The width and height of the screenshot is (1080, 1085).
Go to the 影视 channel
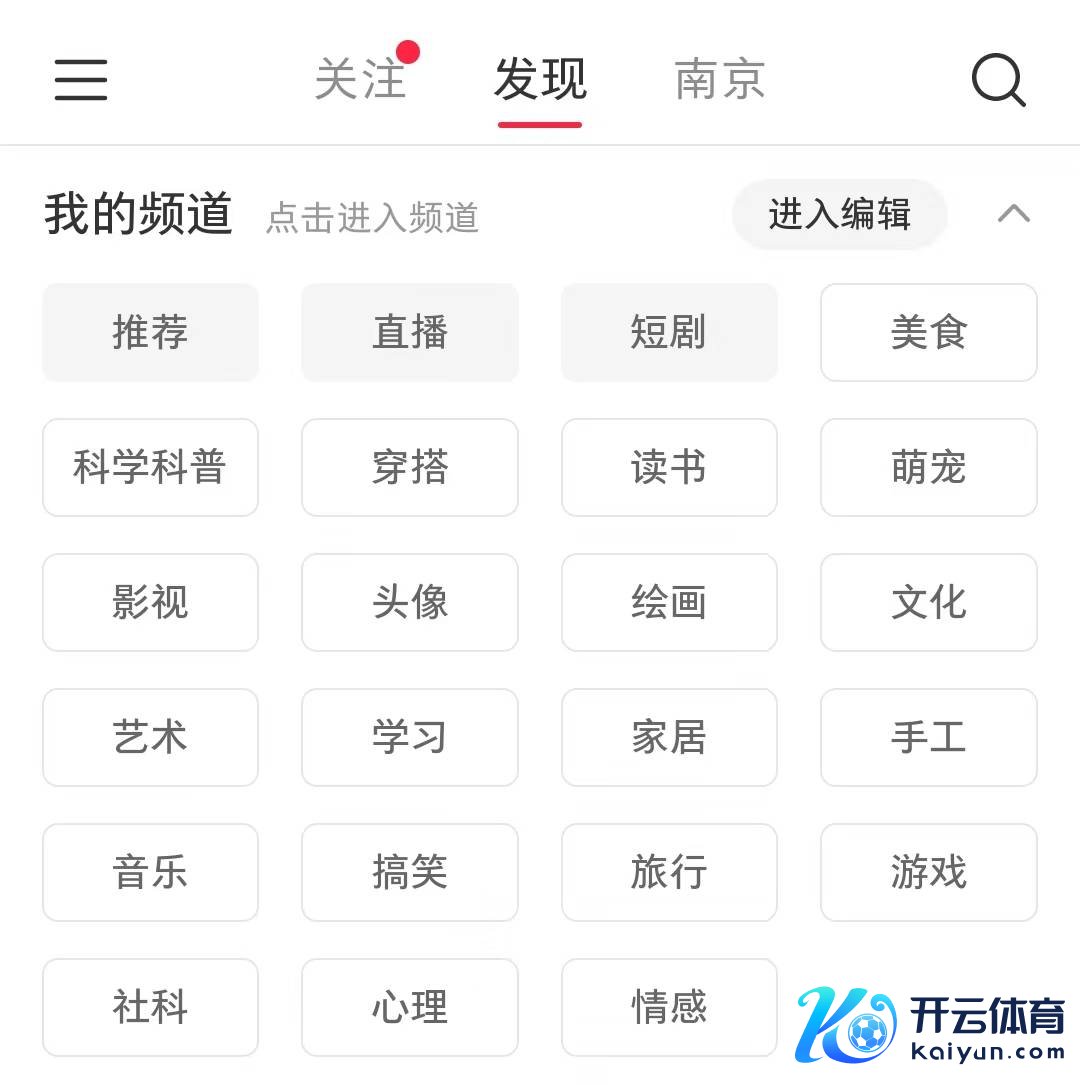coord(150,602)
